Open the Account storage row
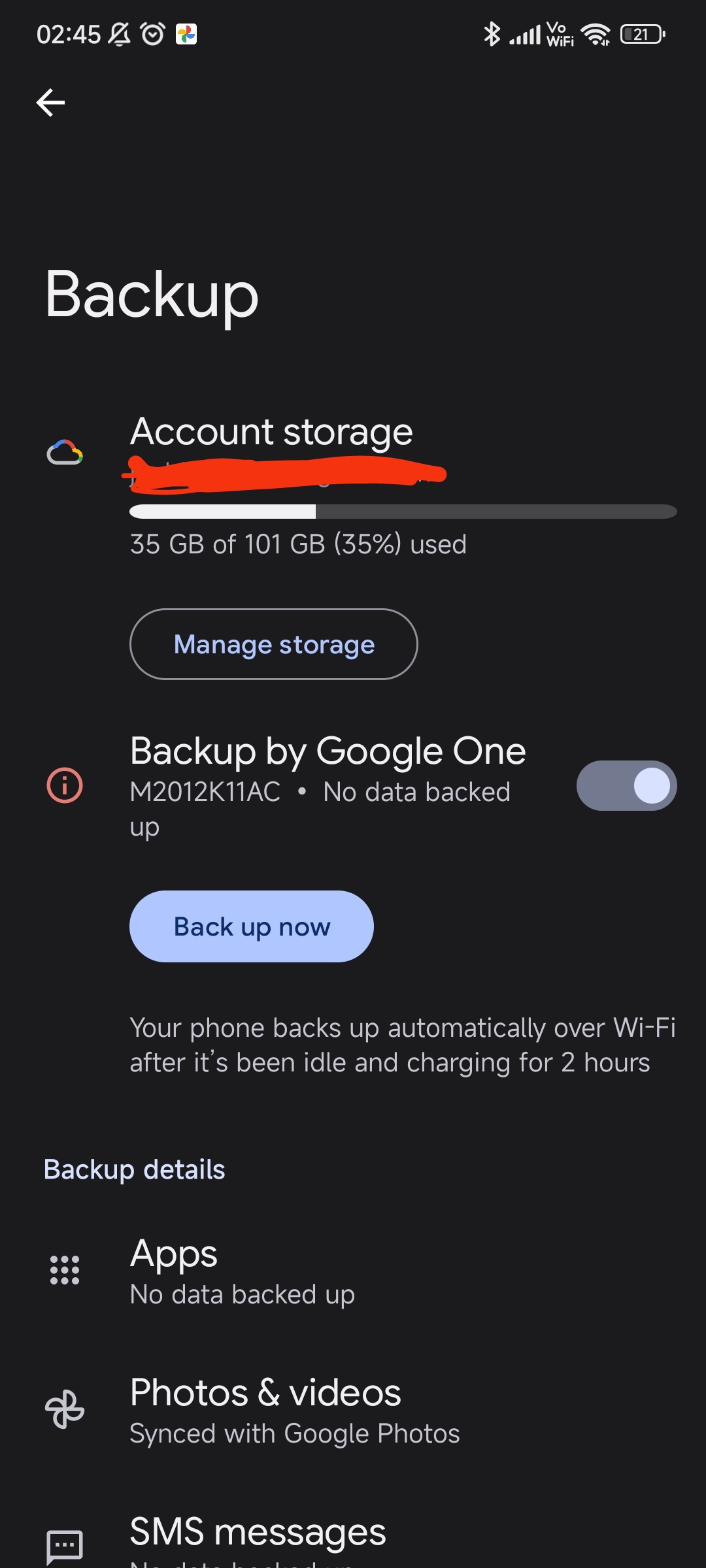The height and width of the screenshot is (1568, 706). [x=353, y=483]
